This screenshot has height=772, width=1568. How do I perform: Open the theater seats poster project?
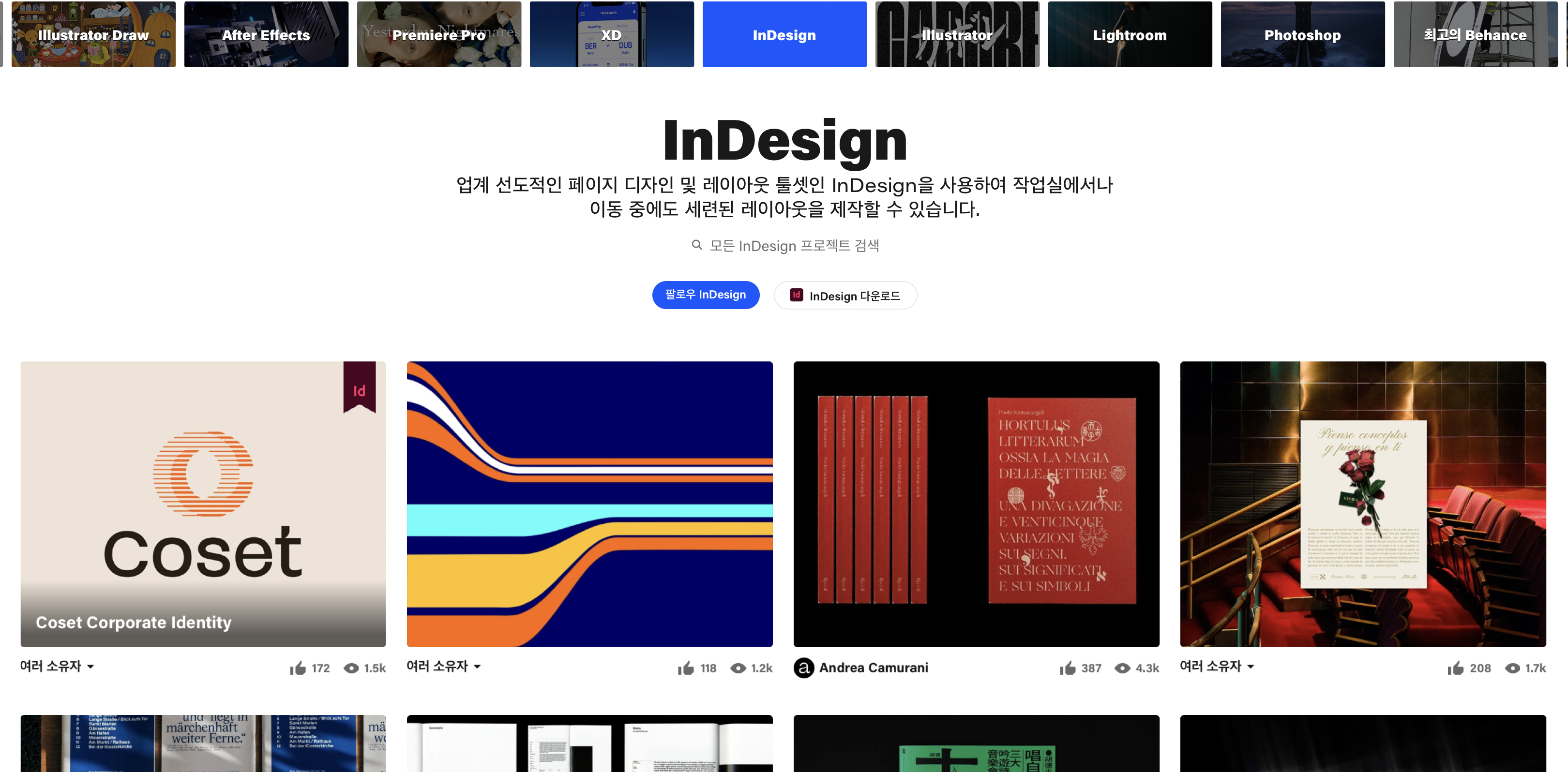[x=1362, y=504]
